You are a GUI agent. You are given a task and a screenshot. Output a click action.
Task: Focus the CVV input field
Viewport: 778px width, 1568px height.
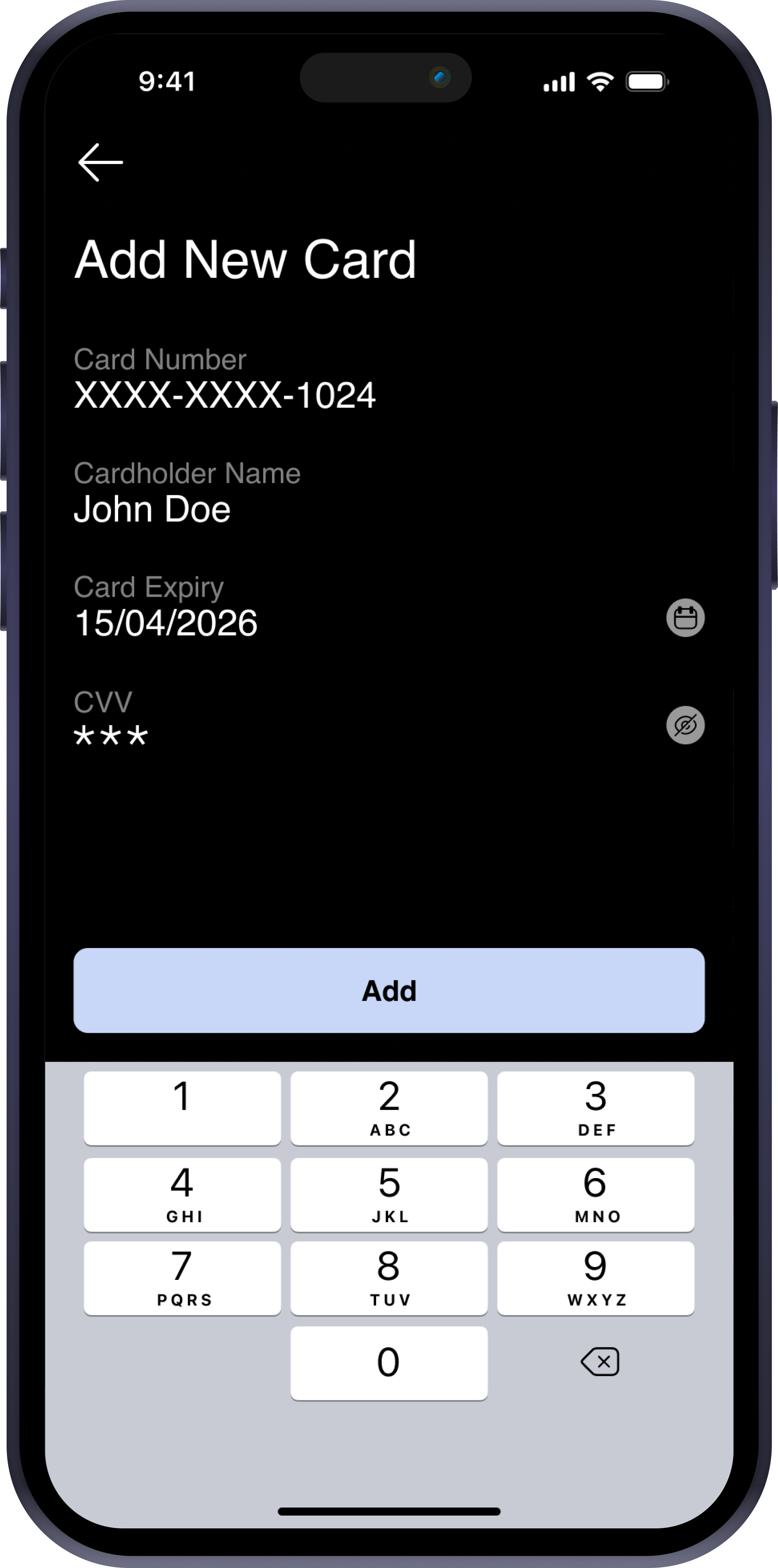111,736
